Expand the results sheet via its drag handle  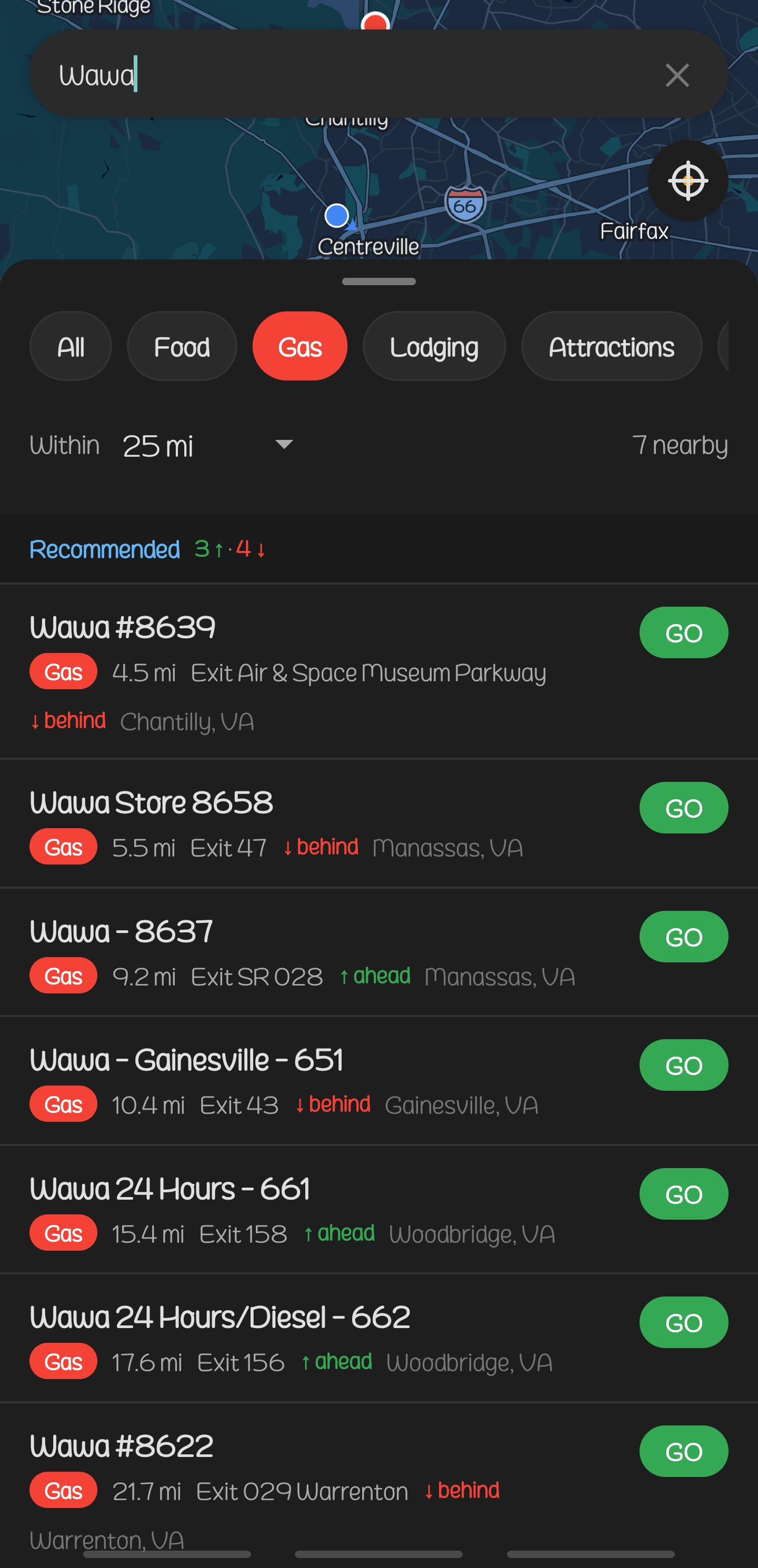click(378, 281)
